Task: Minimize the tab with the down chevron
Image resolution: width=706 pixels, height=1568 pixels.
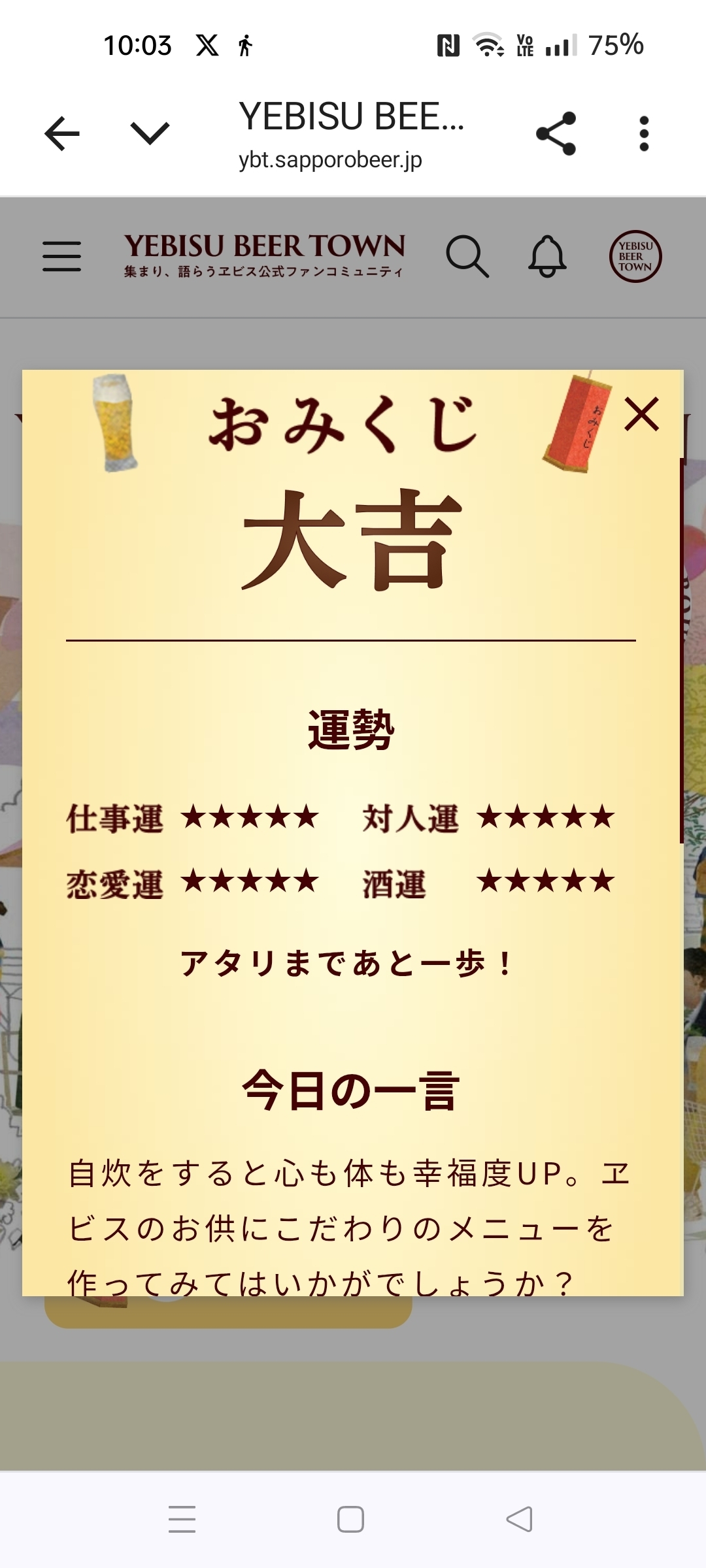Action: click(150, 133)
